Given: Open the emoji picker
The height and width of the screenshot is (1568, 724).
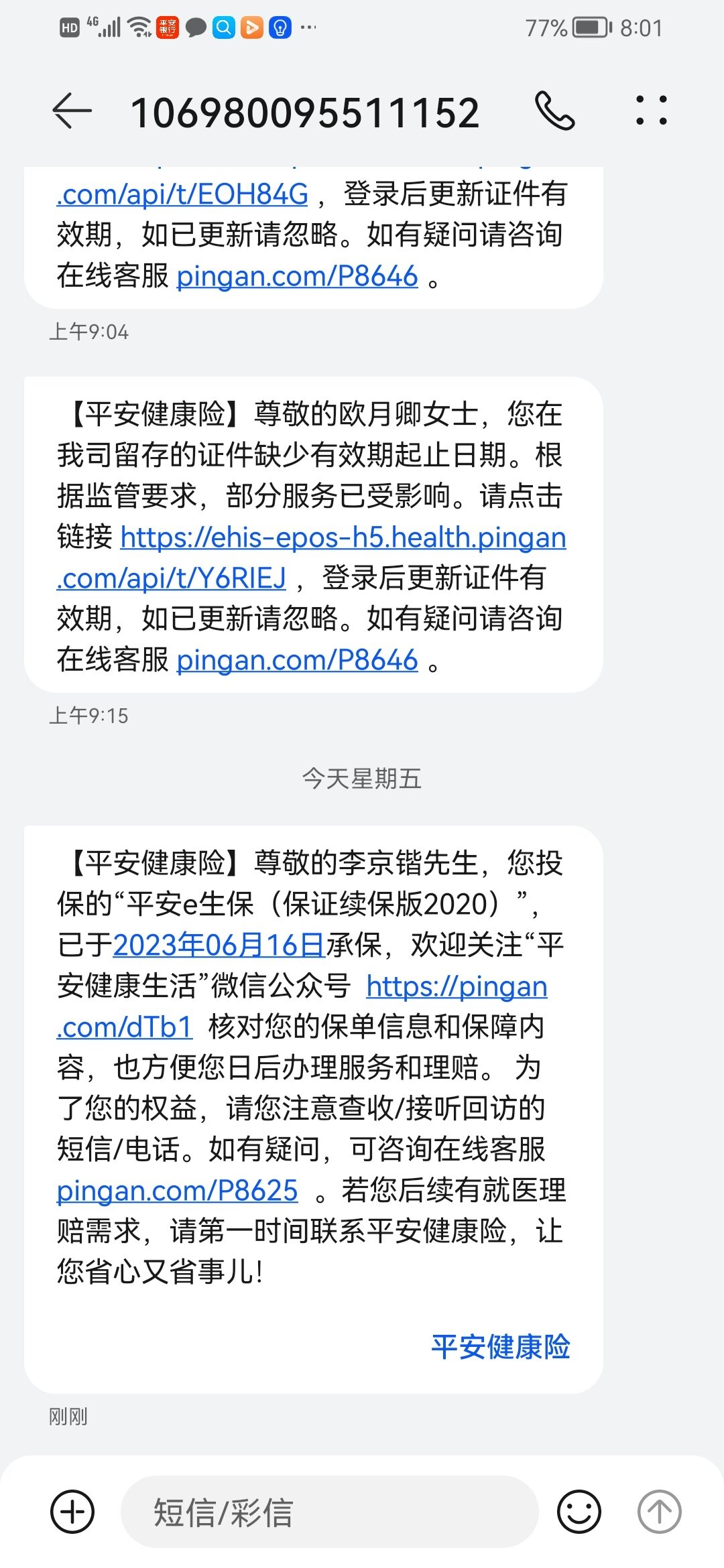Looking at the screenshot, I should pos(579,1512).
